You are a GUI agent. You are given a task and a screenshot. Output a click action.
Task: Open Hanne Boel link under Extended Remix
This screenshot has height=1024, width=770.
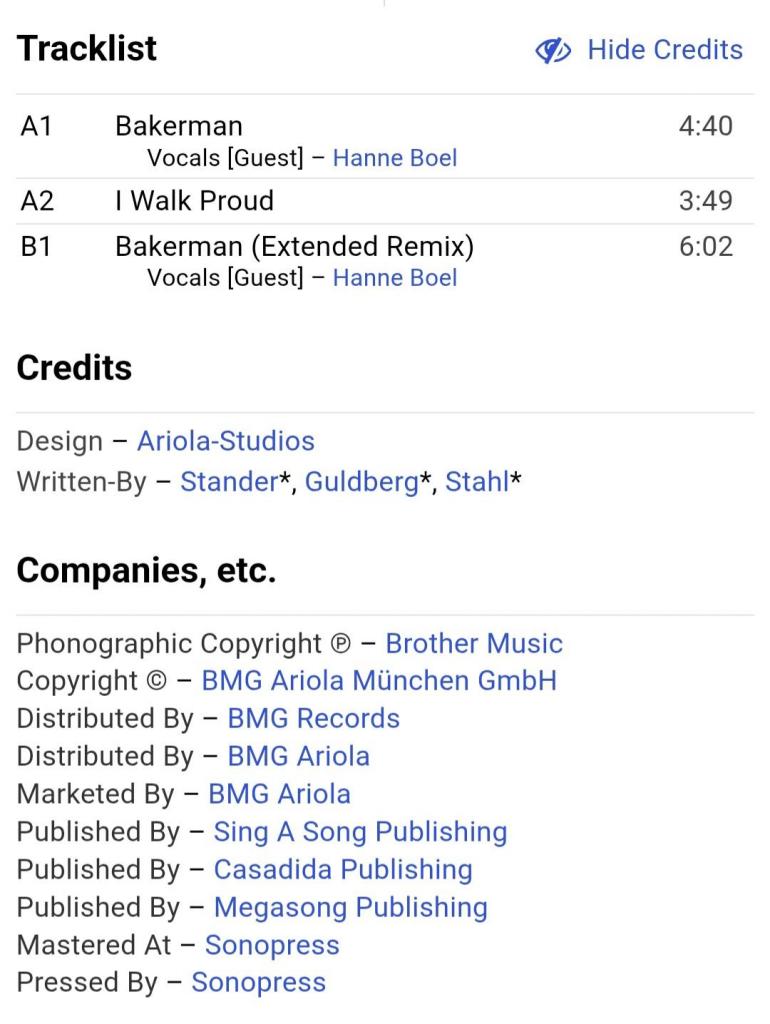click(394, 278)
